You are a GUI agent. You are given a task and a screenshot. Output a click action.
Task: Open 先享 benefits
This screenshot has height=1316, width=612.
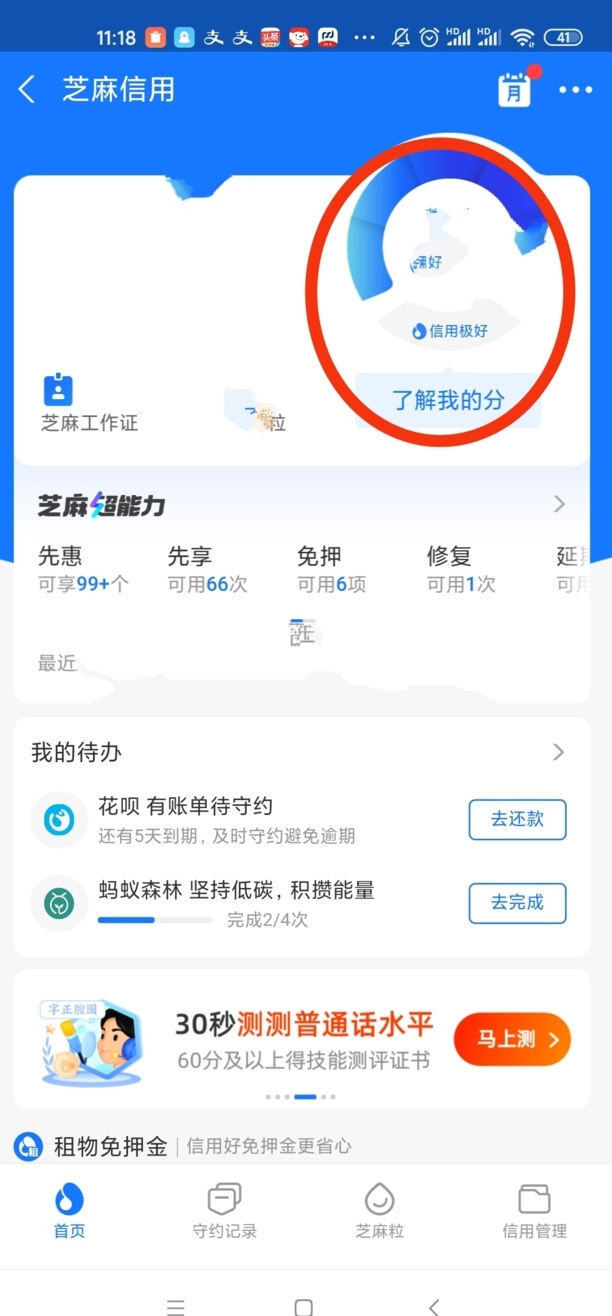pyautogui.click(x=206, y=570)
